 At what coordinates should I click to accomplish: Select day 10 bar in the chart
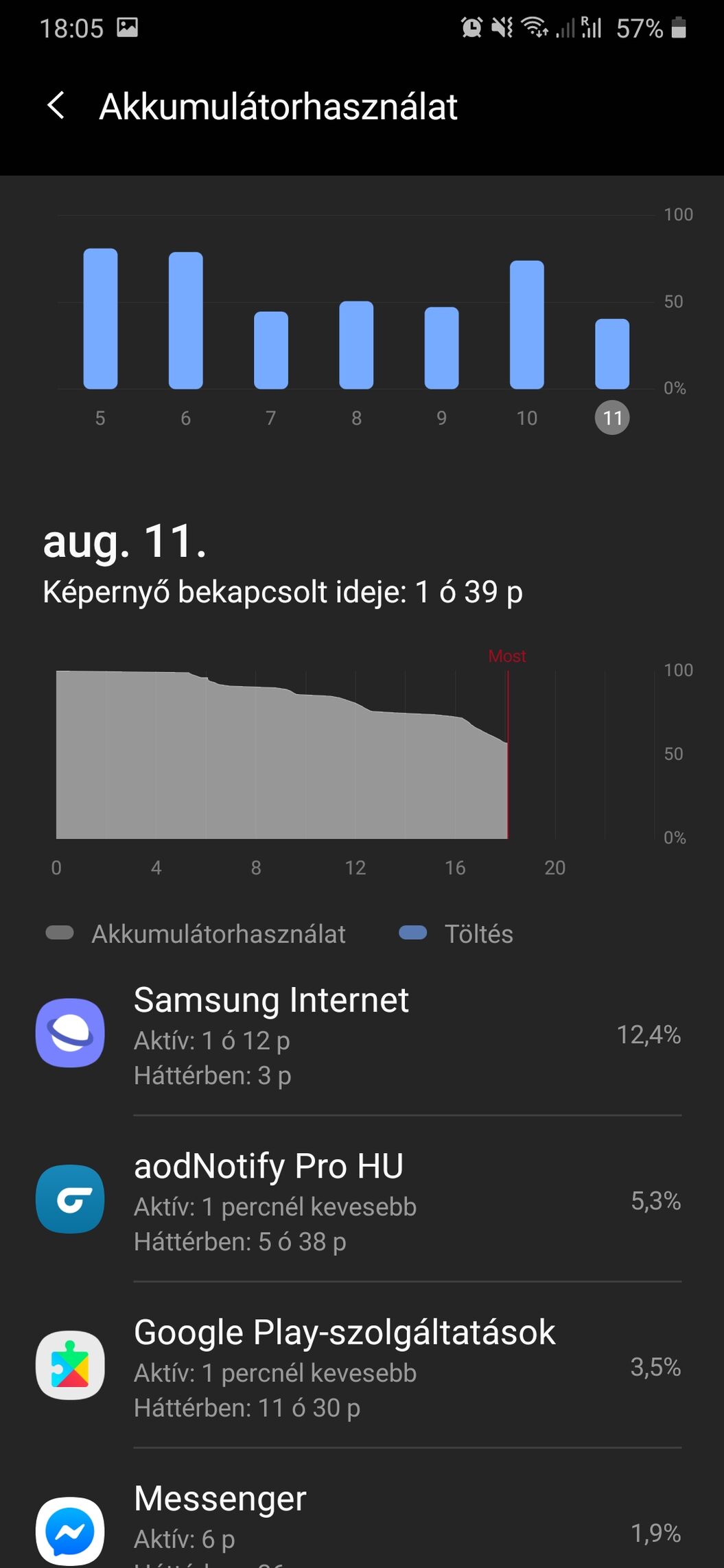click(527, 324)
